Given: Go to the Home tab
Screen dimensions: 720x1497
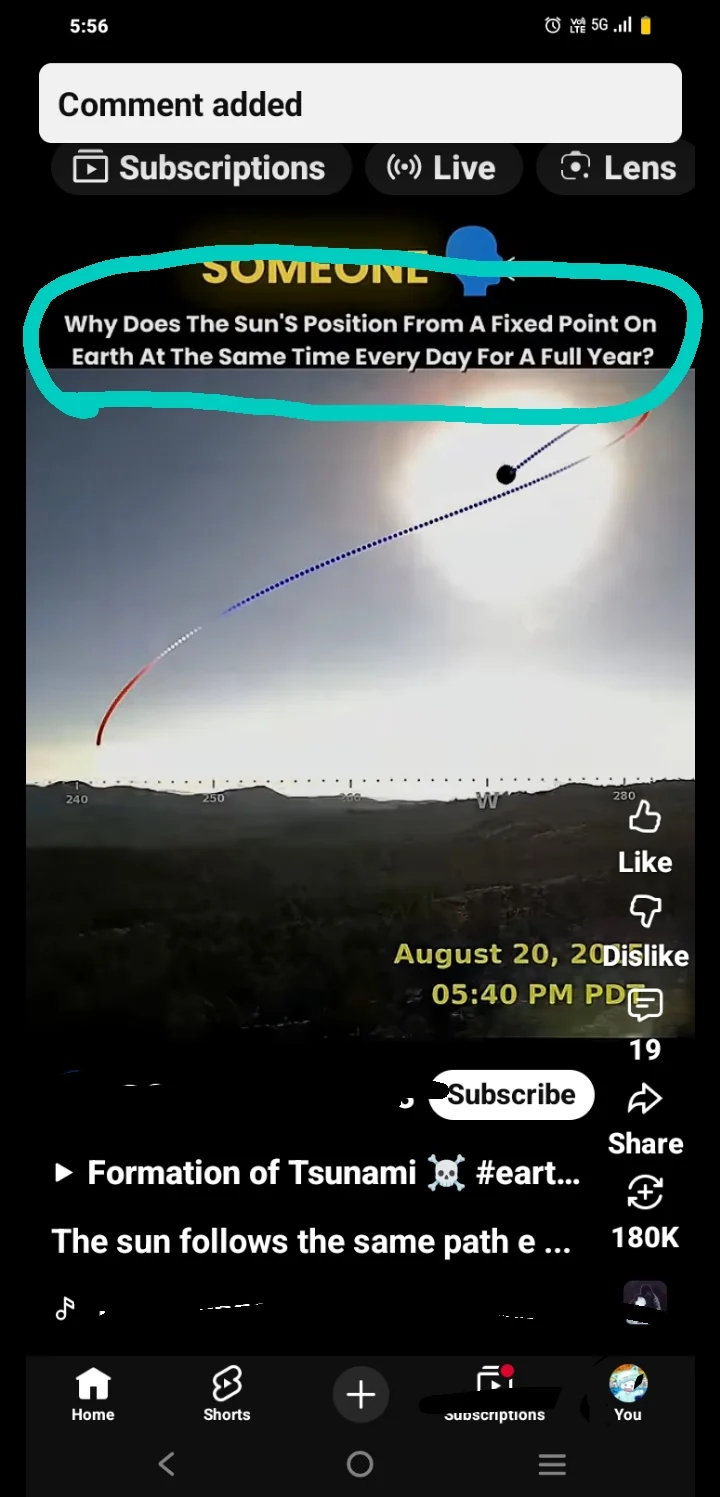Looking at the screenshot, I should click(x=93, y=1394).
